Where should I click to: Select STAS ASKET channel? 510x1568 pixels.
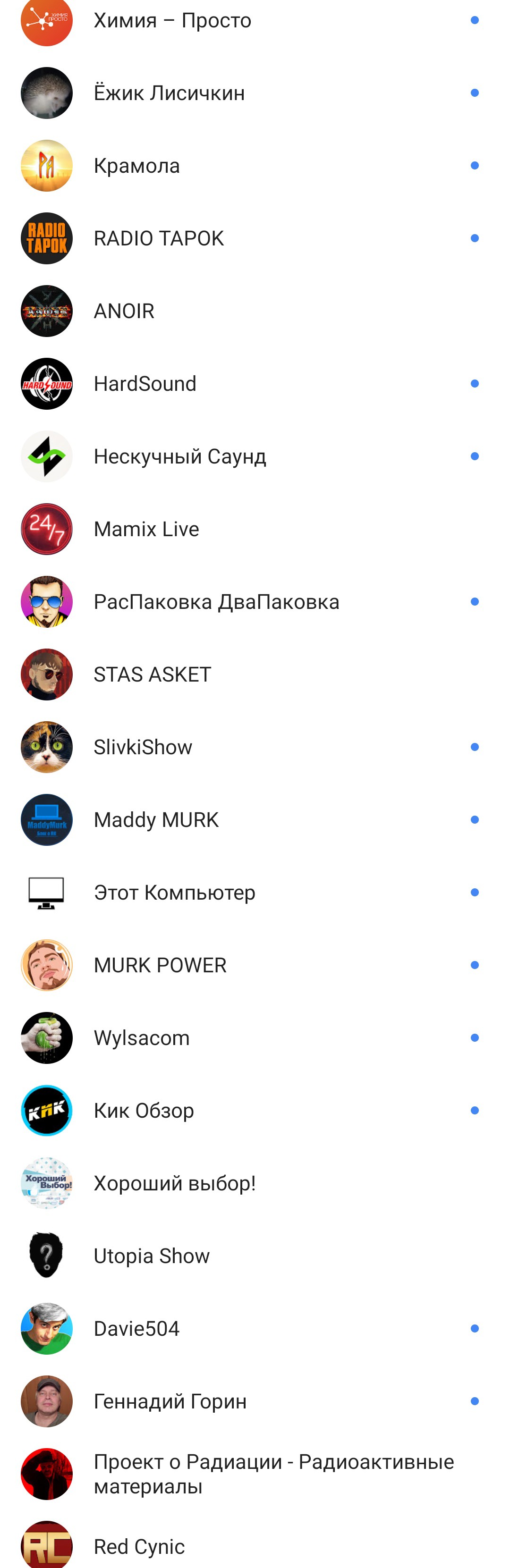point(255,674)
